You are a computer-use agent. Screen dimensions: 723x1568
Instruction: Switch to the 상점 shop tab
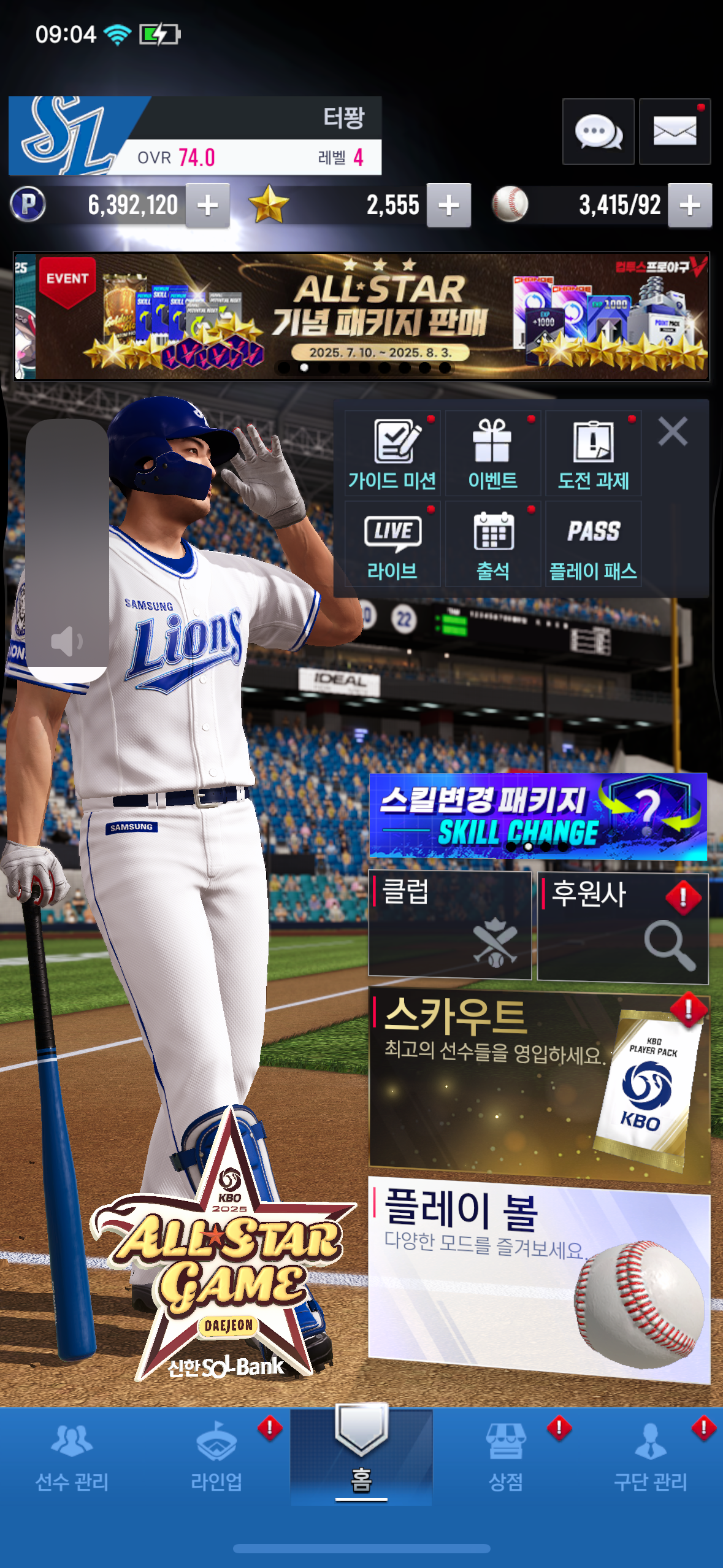[x=506, y=1457]
